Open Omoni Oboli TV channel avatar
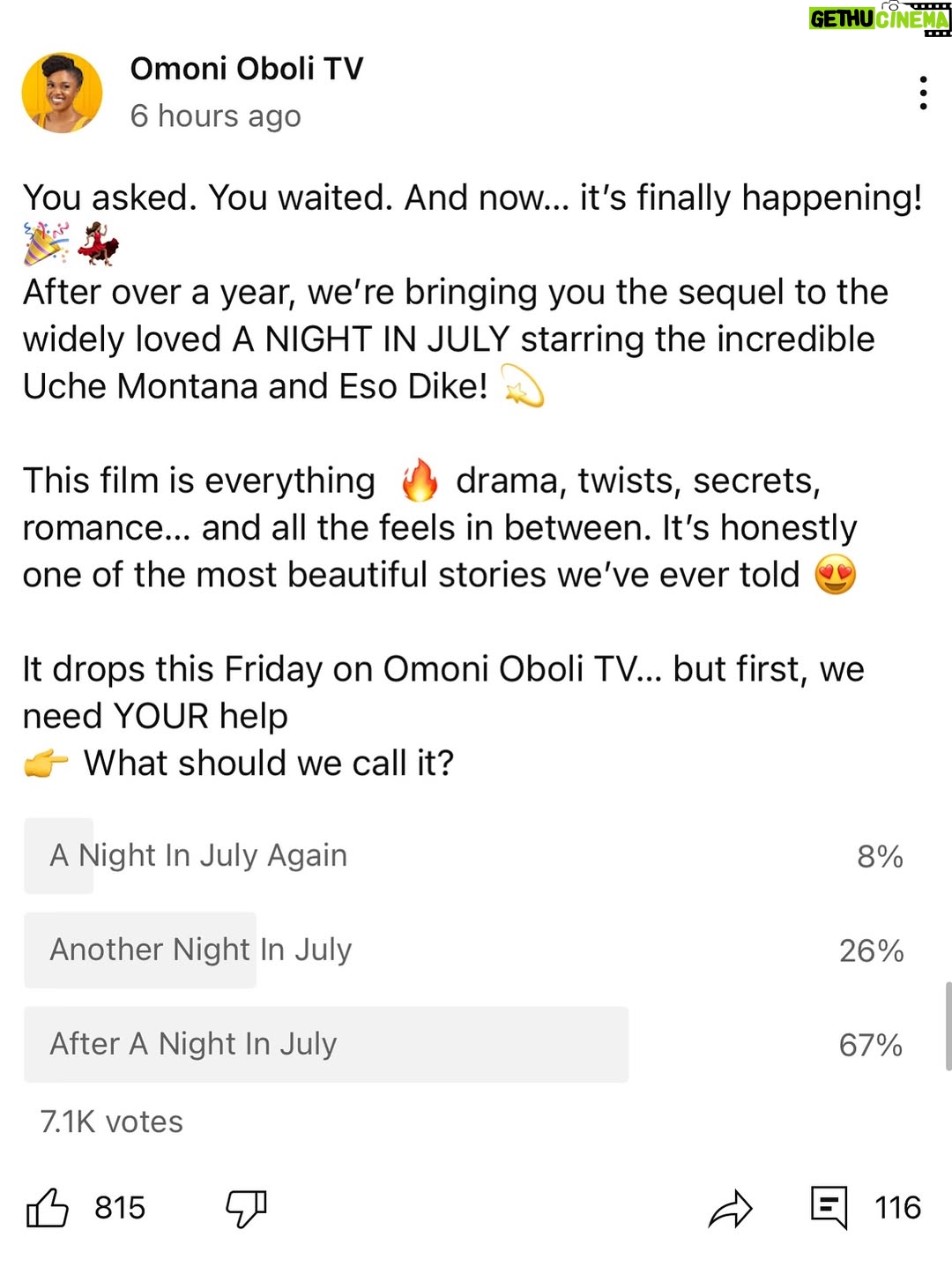The image size is (952, 1267). point(62,93)
